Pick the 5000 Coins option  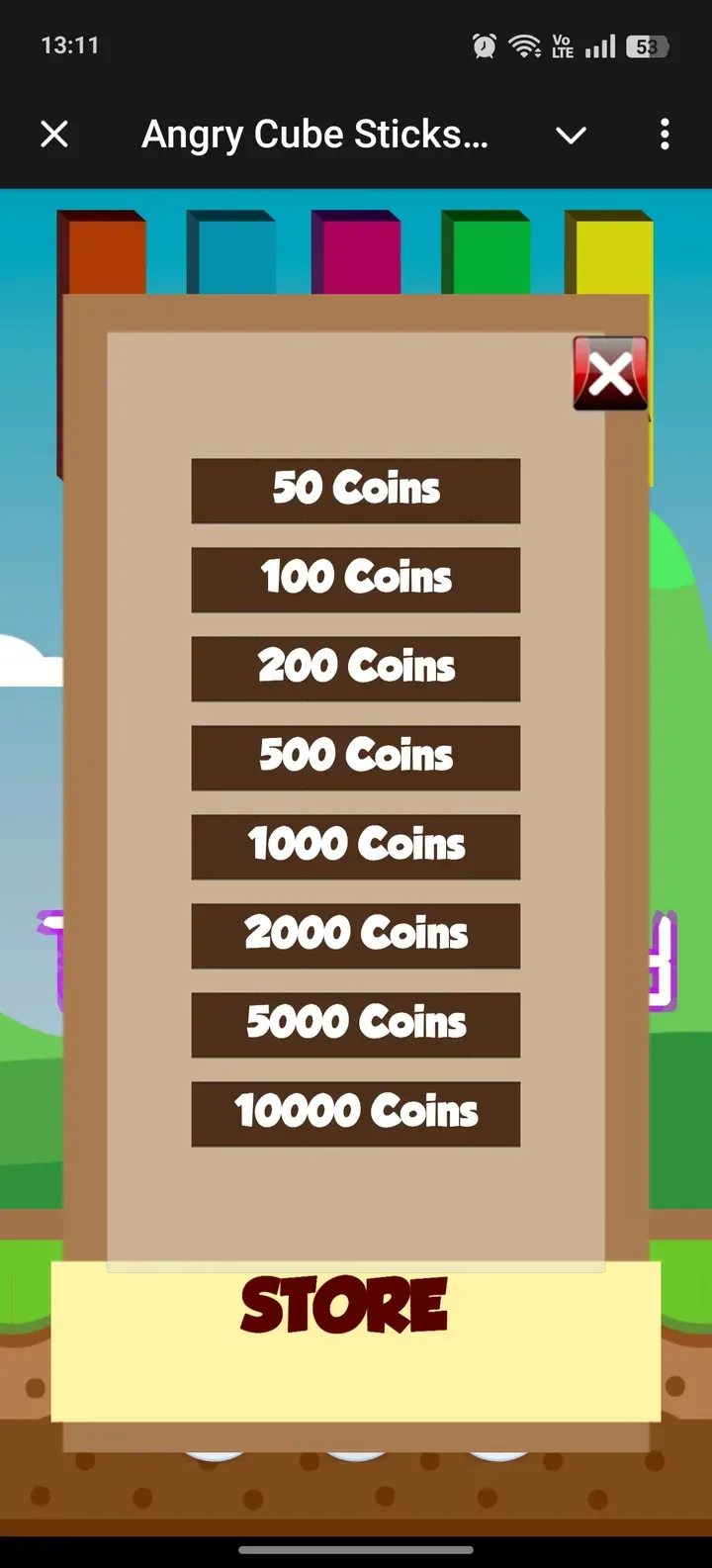pyautogui.click(x=356, y=1024)
